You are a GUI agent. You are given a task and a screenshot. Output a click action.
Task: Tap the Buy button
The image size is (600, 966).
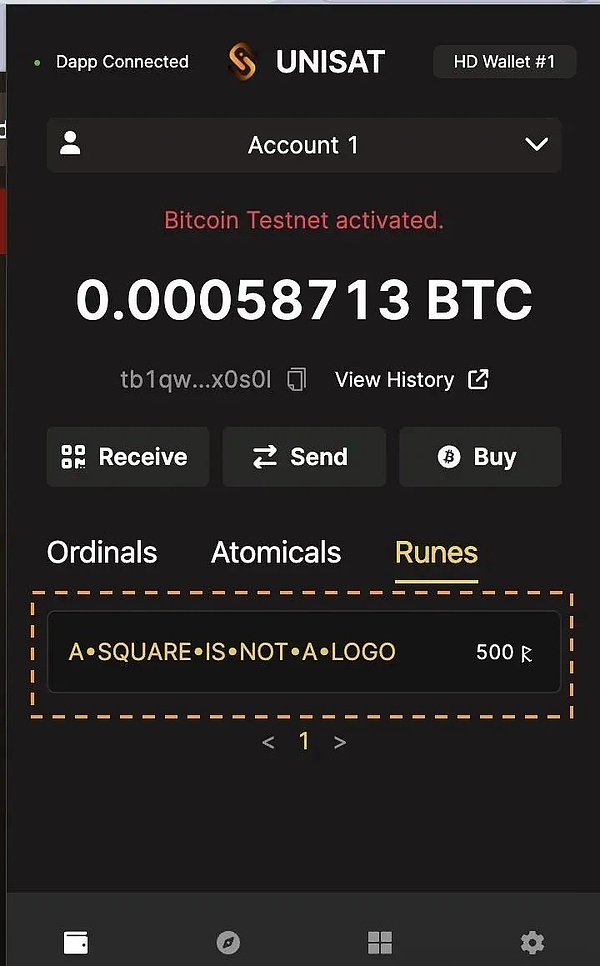tap(479, 457)
